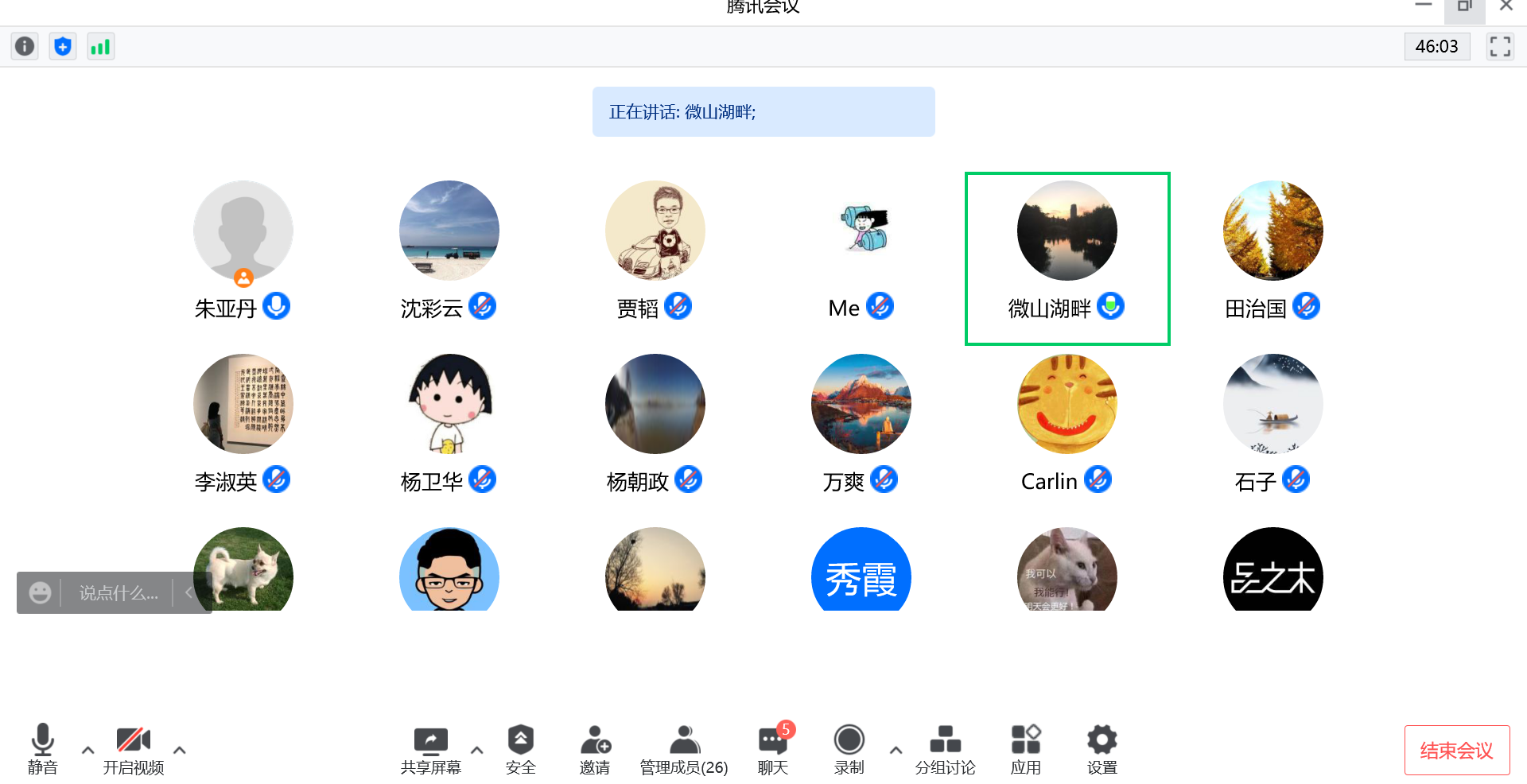Start screen sharing (共享屏幕)

(x=430, y=748)
